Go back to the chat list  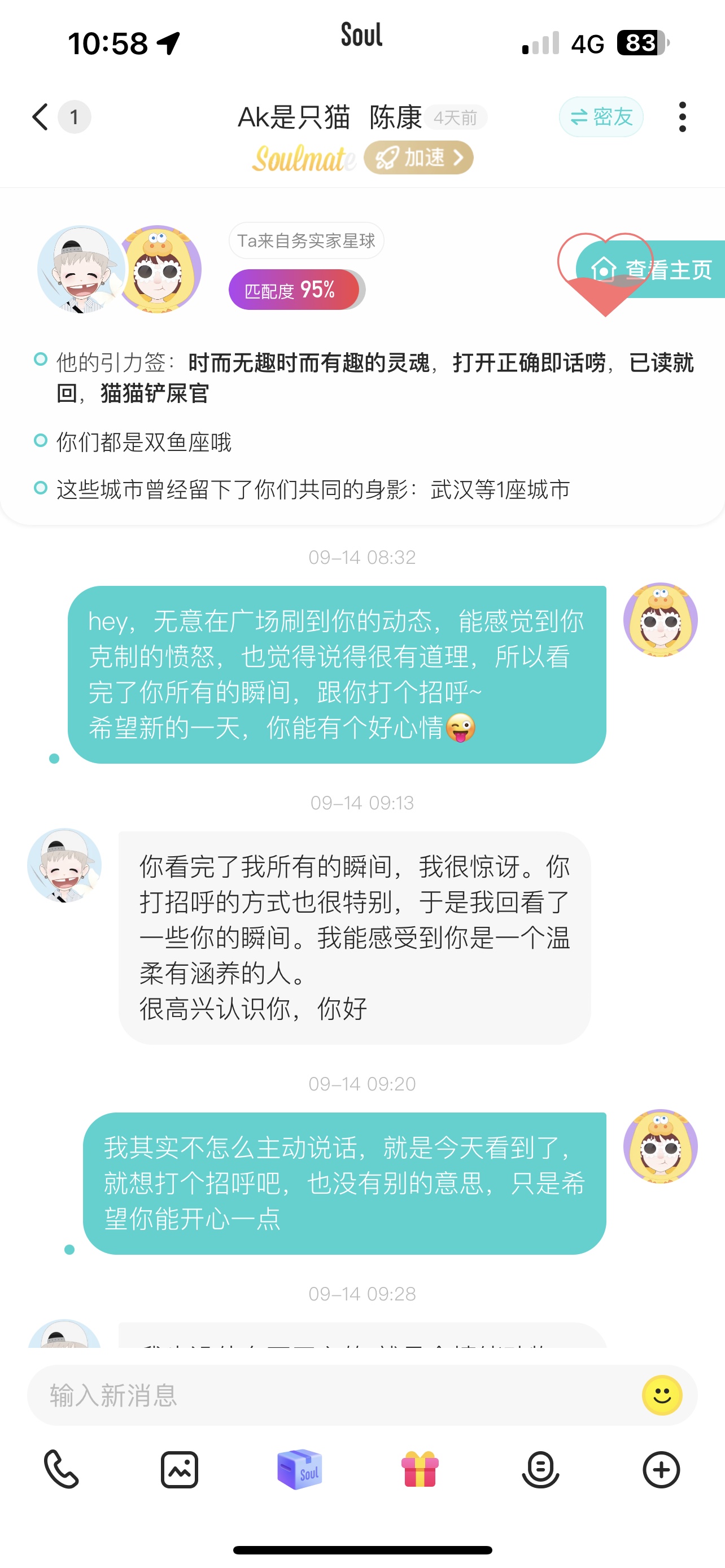tap(40, 117)
